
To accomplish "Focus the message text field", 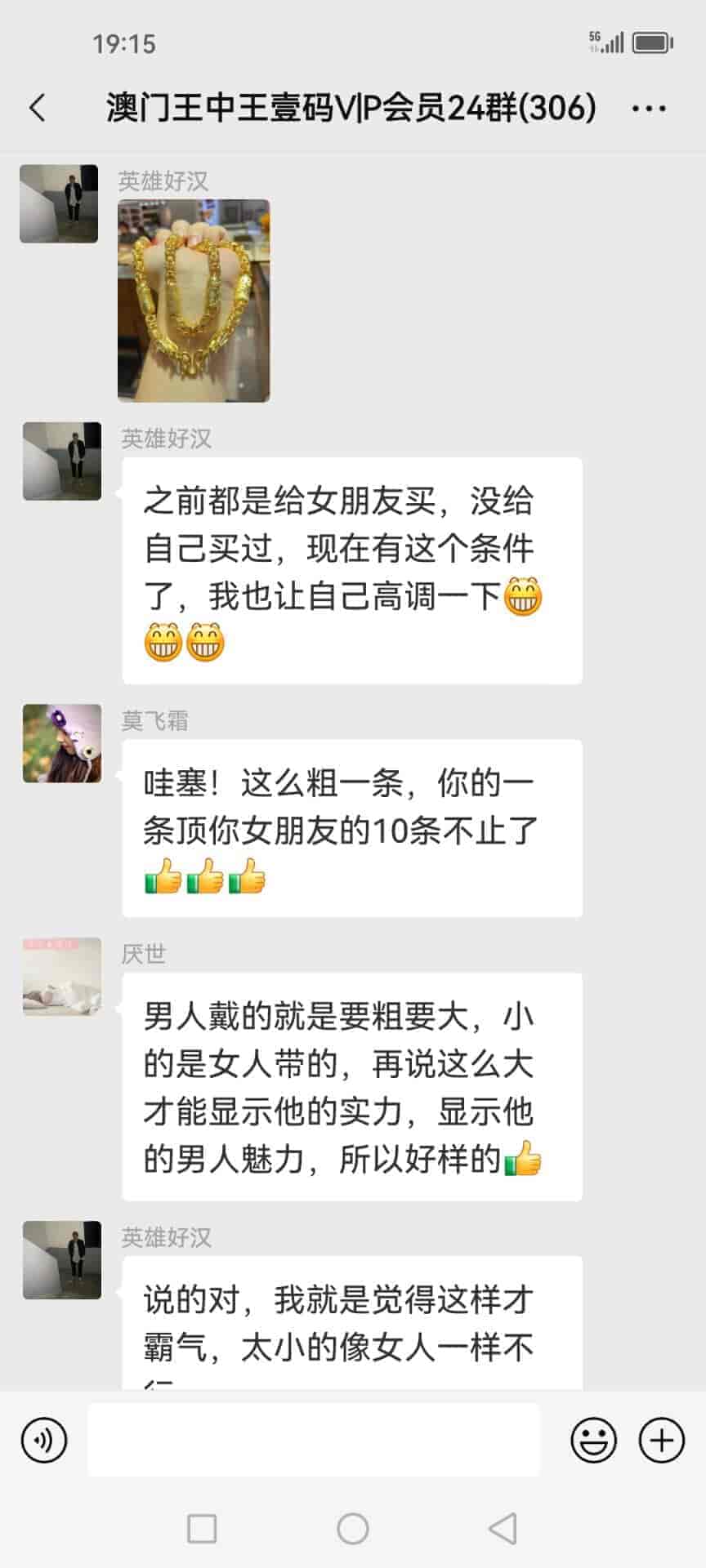I will tap(314, 1440).
